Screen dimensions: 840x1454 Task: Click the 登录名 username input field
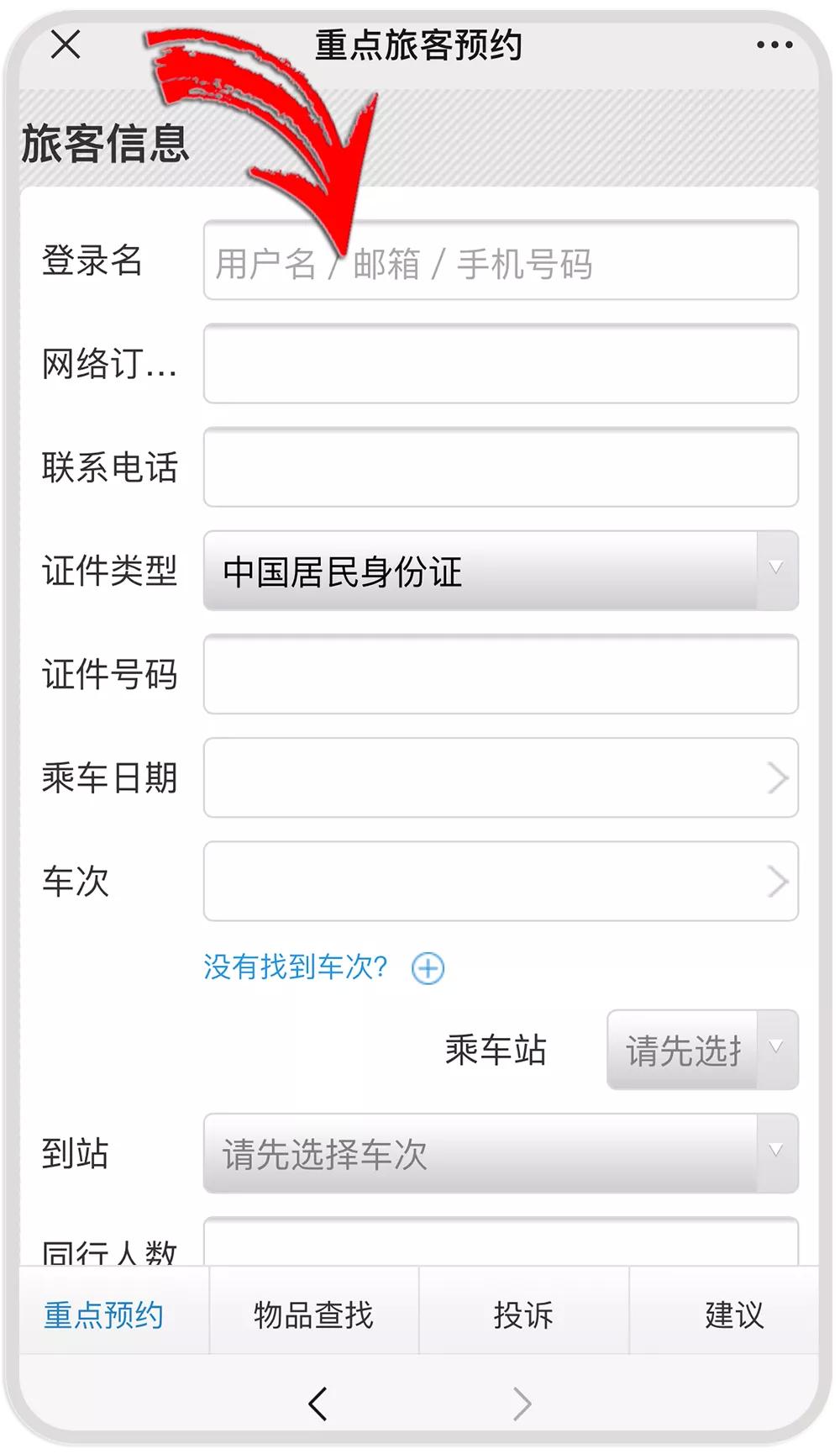pos(501,262)
